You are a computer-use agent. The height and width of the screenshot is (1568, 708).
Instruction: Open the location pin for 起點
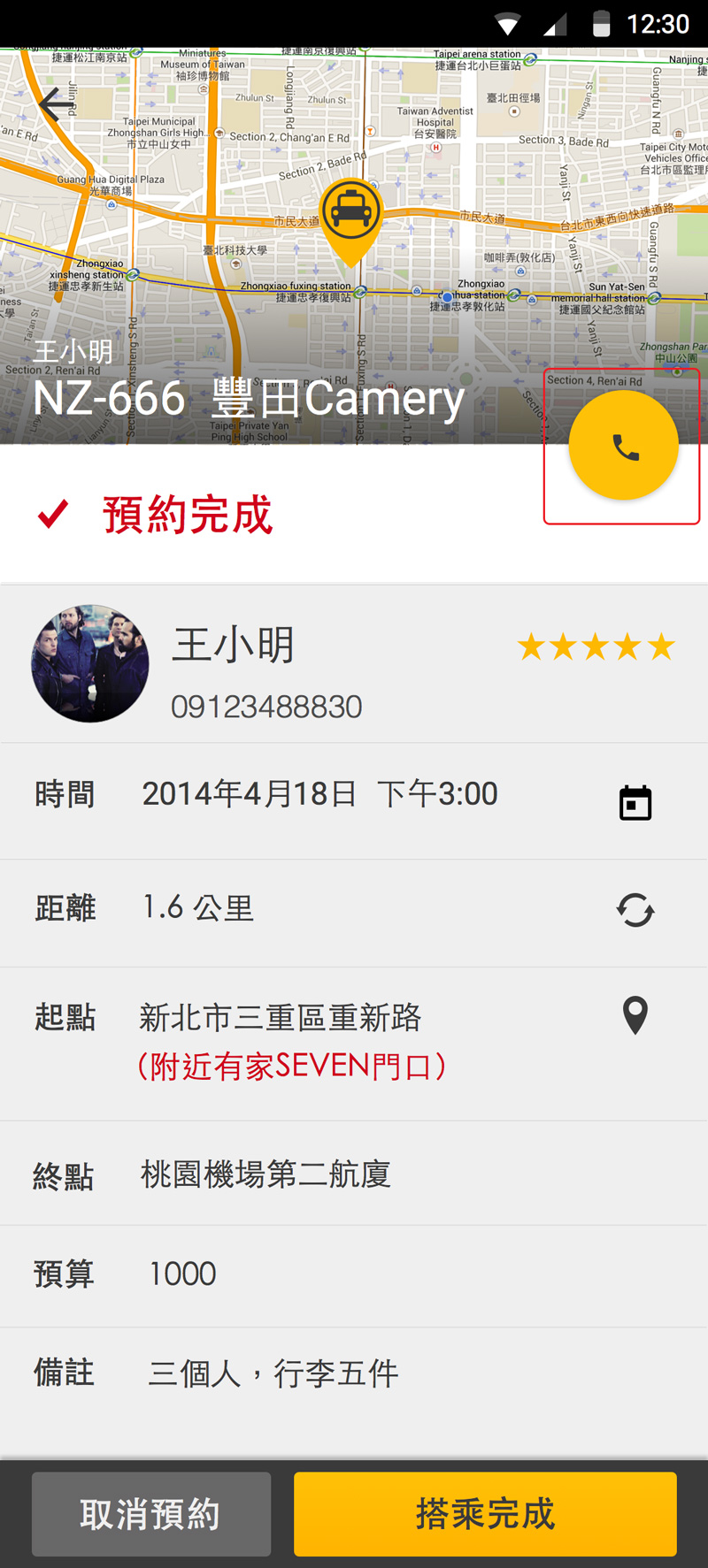coord(635,1015)
